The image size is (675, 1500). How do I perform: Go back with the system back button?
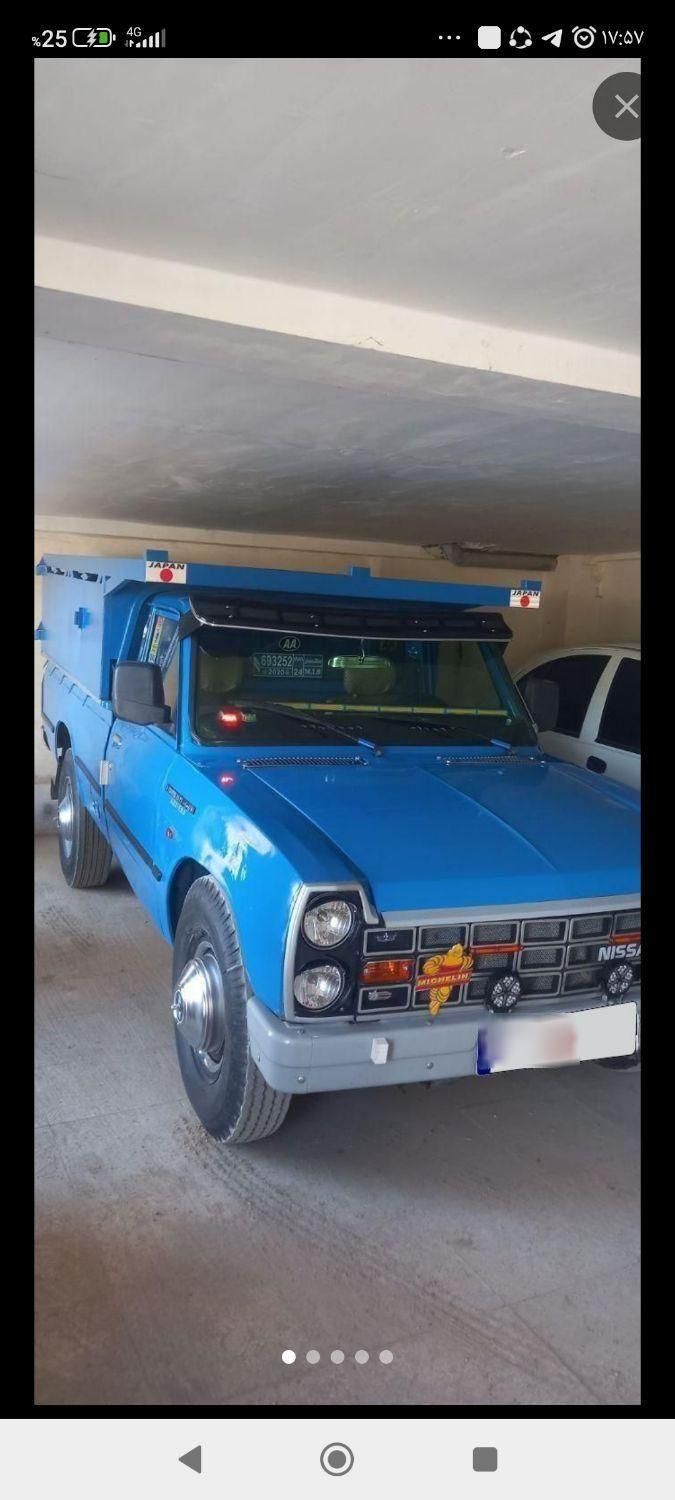190,1459
